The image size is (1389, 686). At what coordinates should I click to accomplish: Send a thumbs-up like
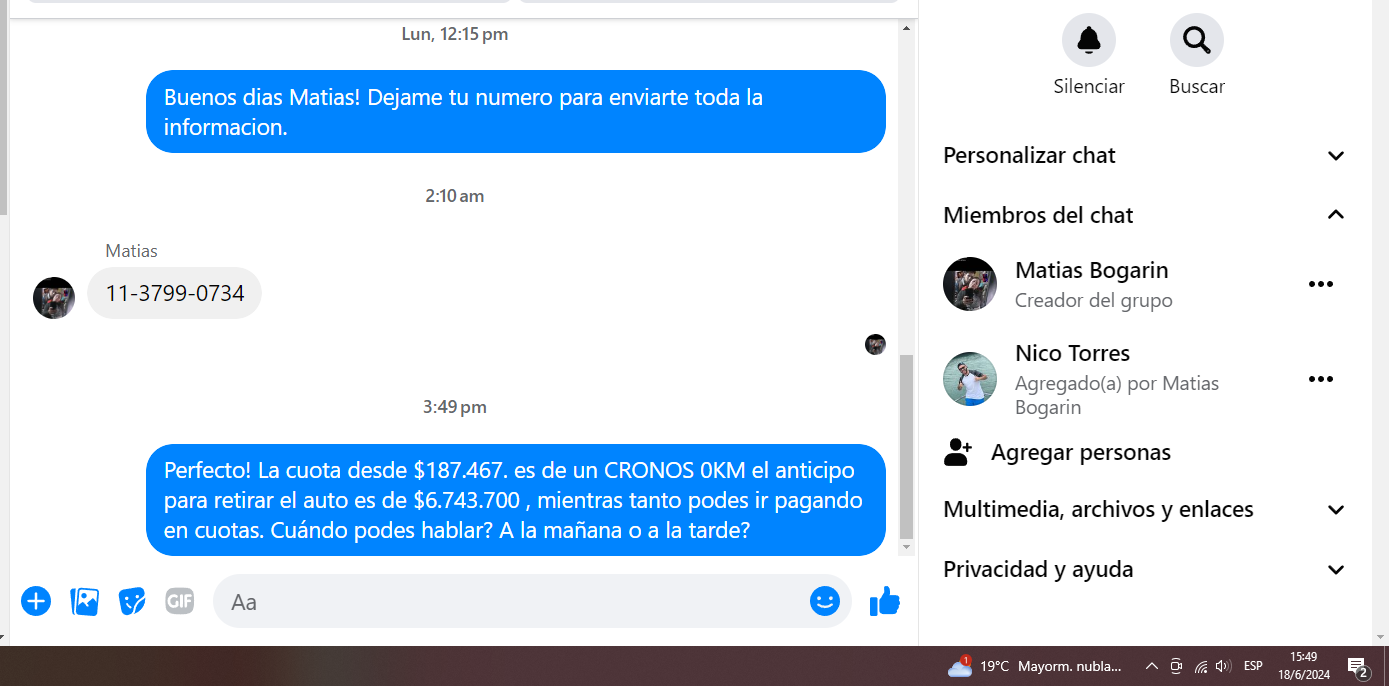pyautogui.click(x=884, y=601)
